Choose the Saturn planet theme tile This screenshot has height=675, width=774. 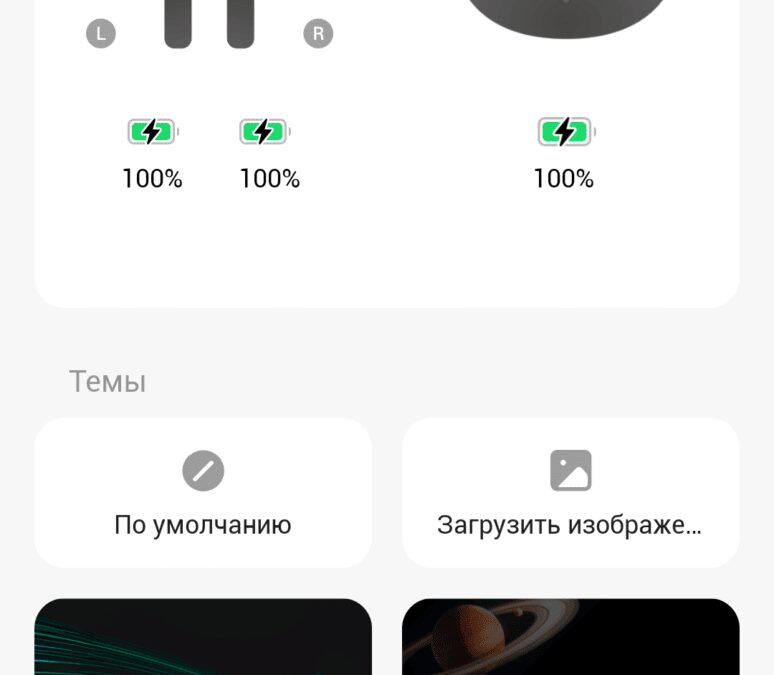570,637
